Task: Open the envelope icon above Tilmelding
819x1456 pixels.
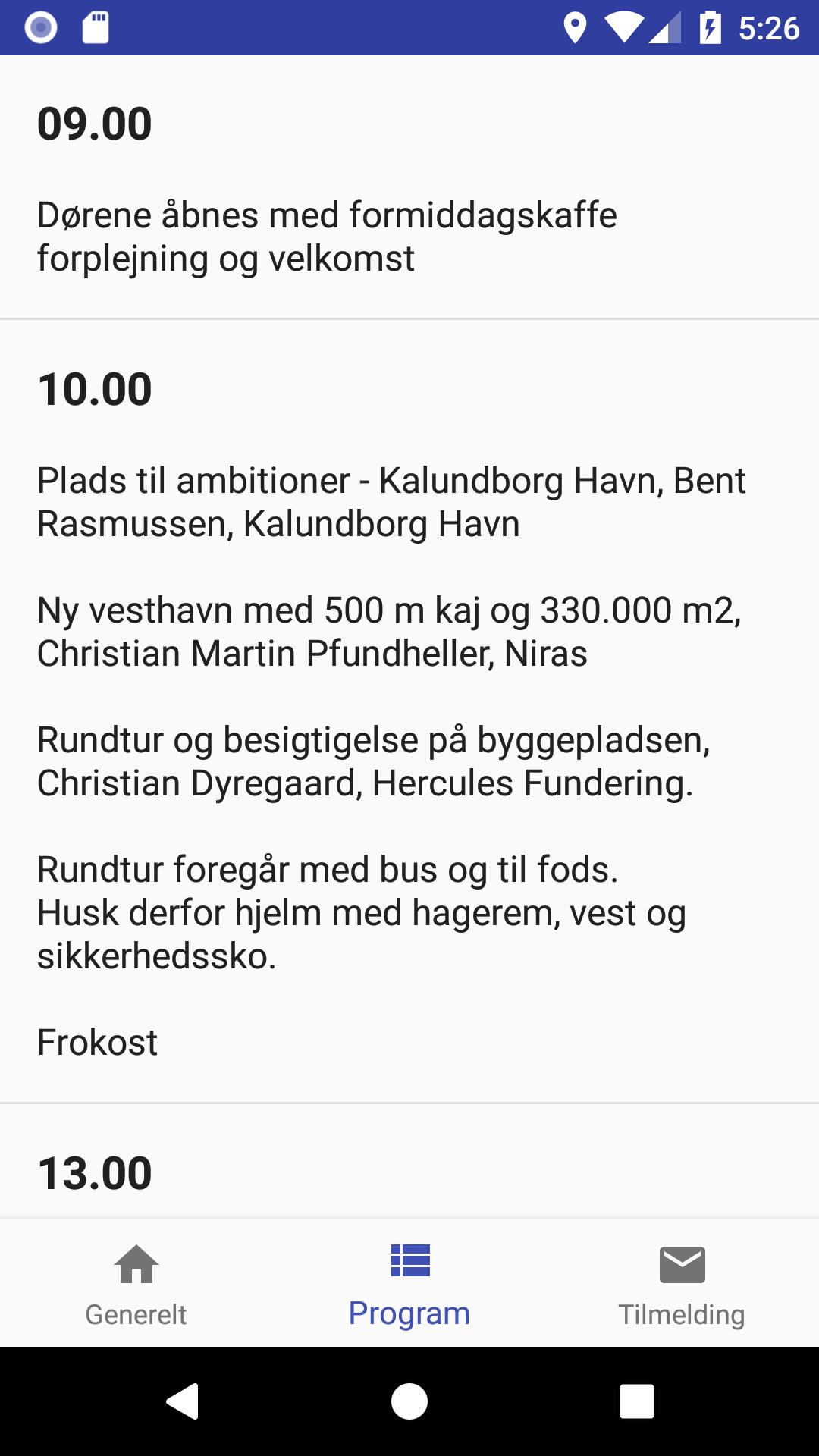Action: (x=682, y=1262)
